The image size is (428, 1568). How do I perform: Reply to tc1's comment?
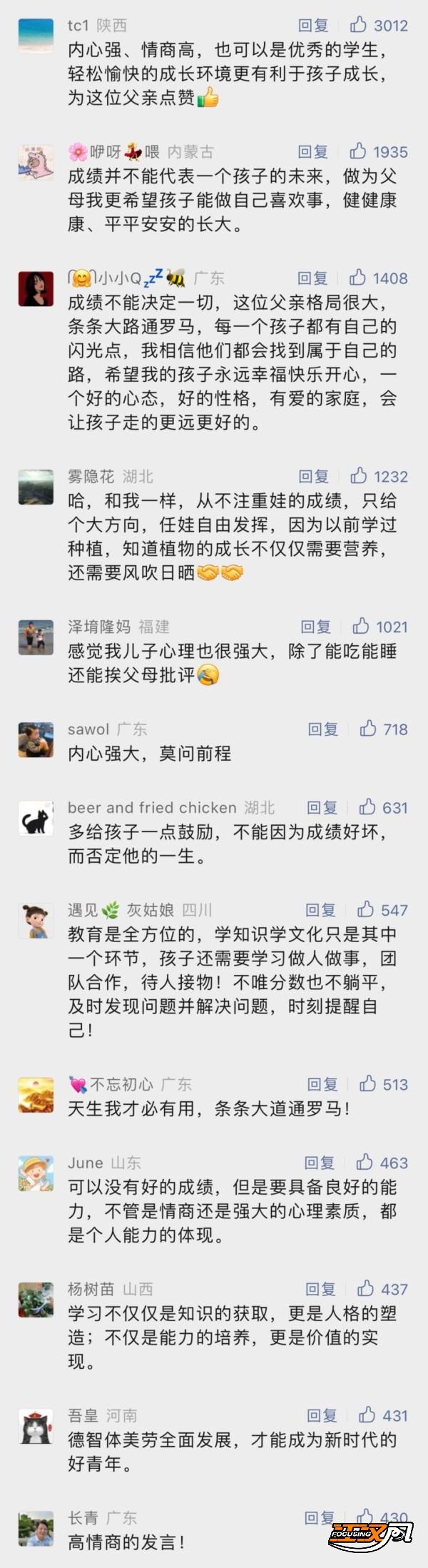click(x=313, y=26)
